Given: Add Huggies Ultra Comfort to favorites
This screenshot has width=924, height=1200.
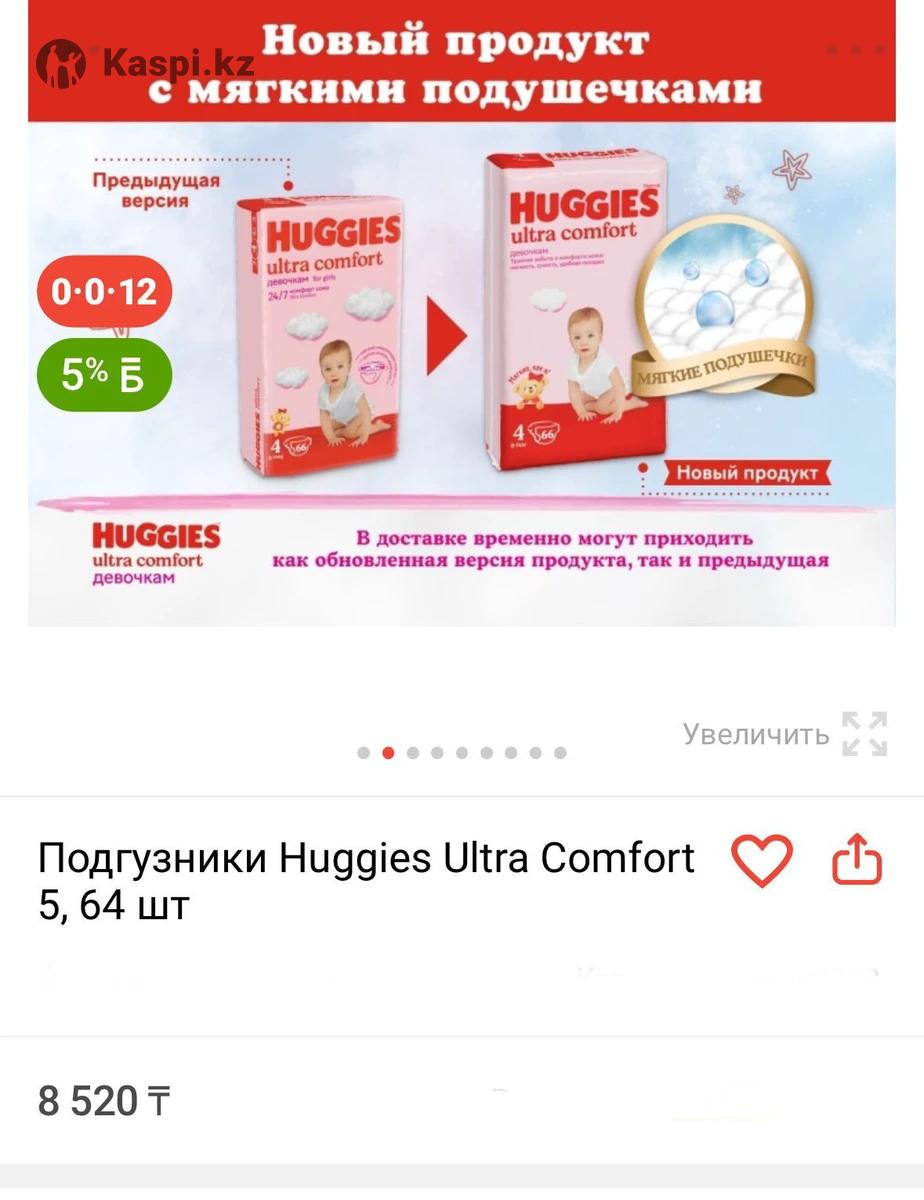Looking at the screenshot, I should point(762,859).
